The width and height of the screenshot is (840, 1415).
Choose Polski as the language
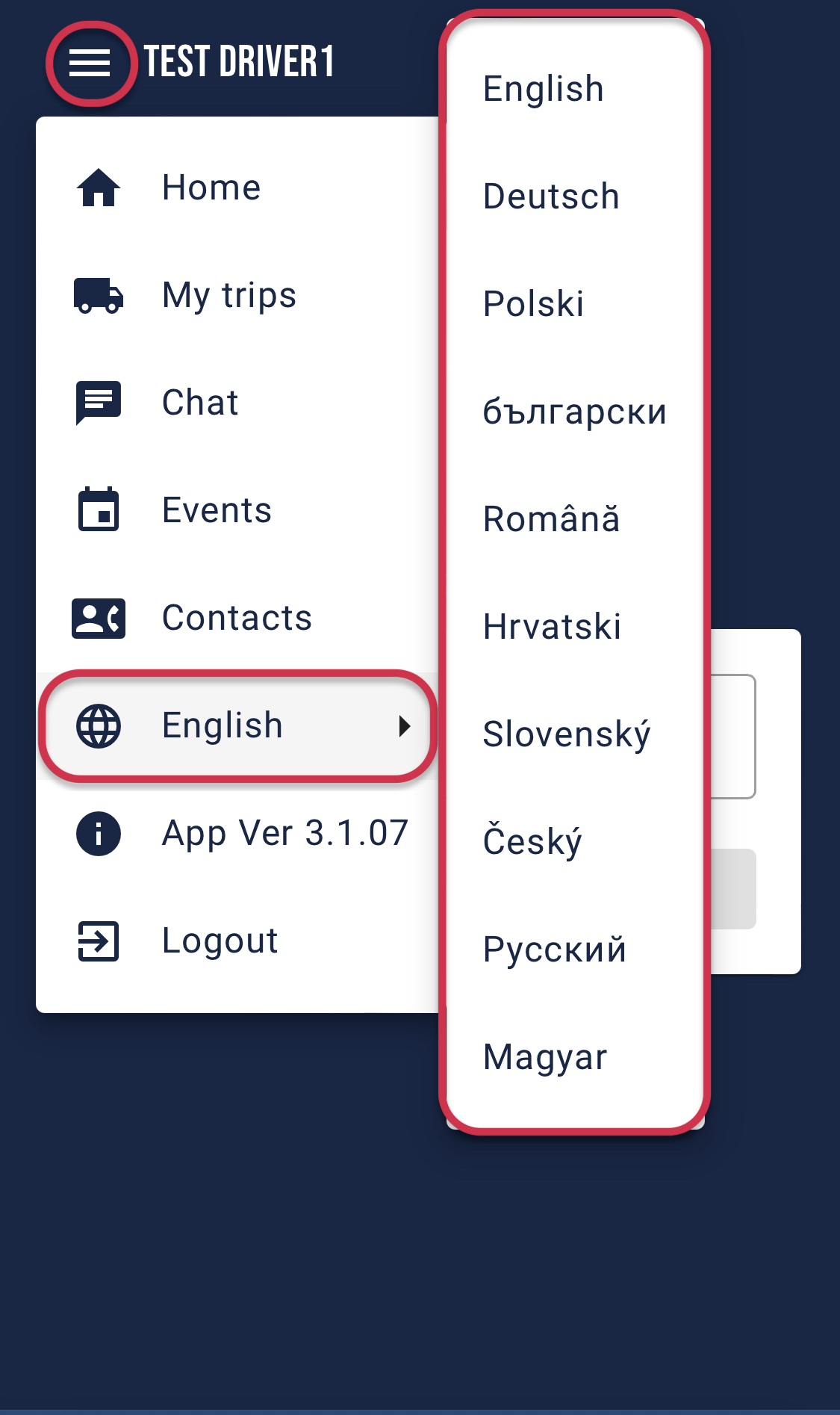(533, 304)
